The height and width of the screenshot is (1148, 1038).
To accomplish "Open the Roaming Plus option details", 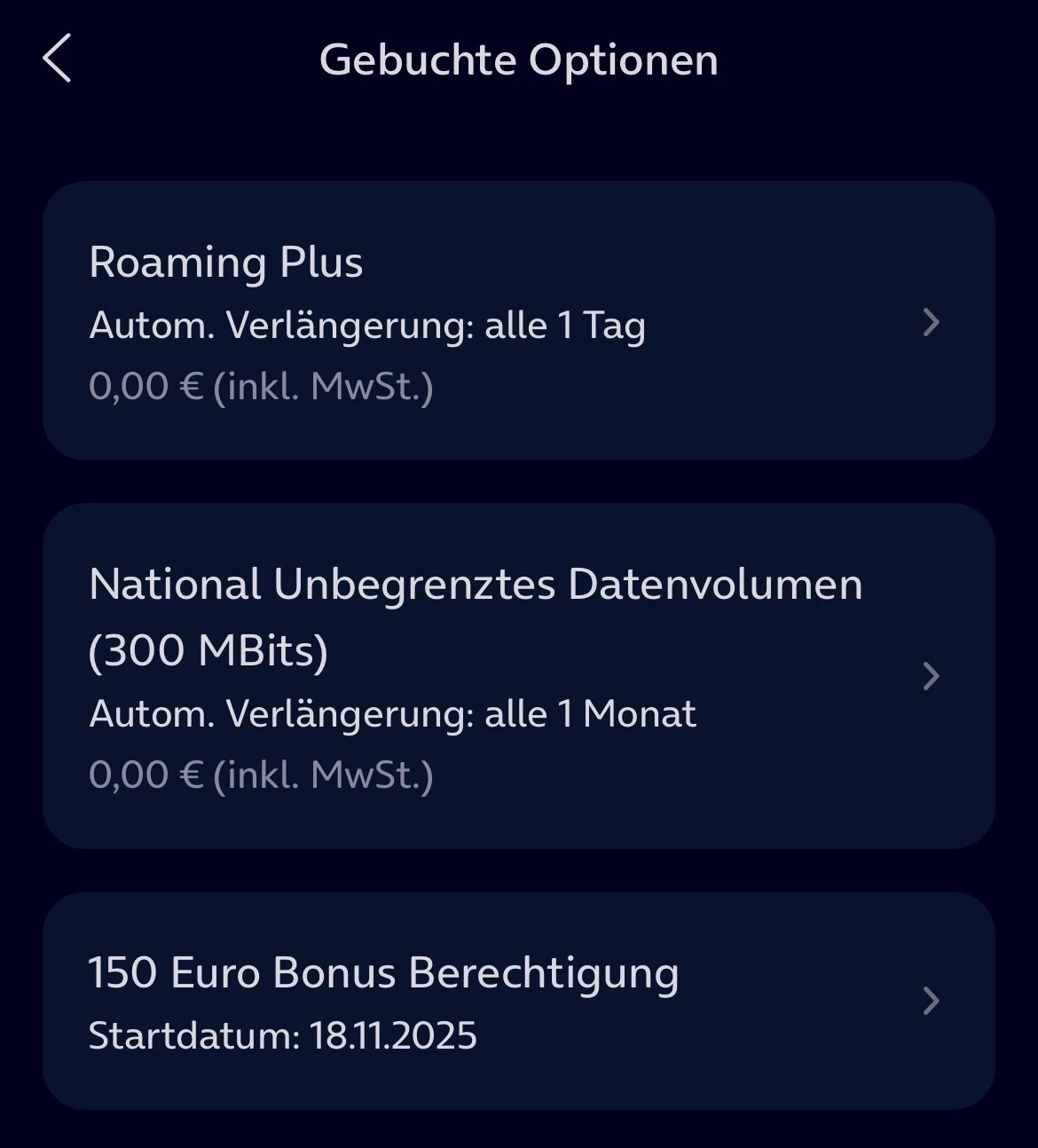I will [518, 321].
